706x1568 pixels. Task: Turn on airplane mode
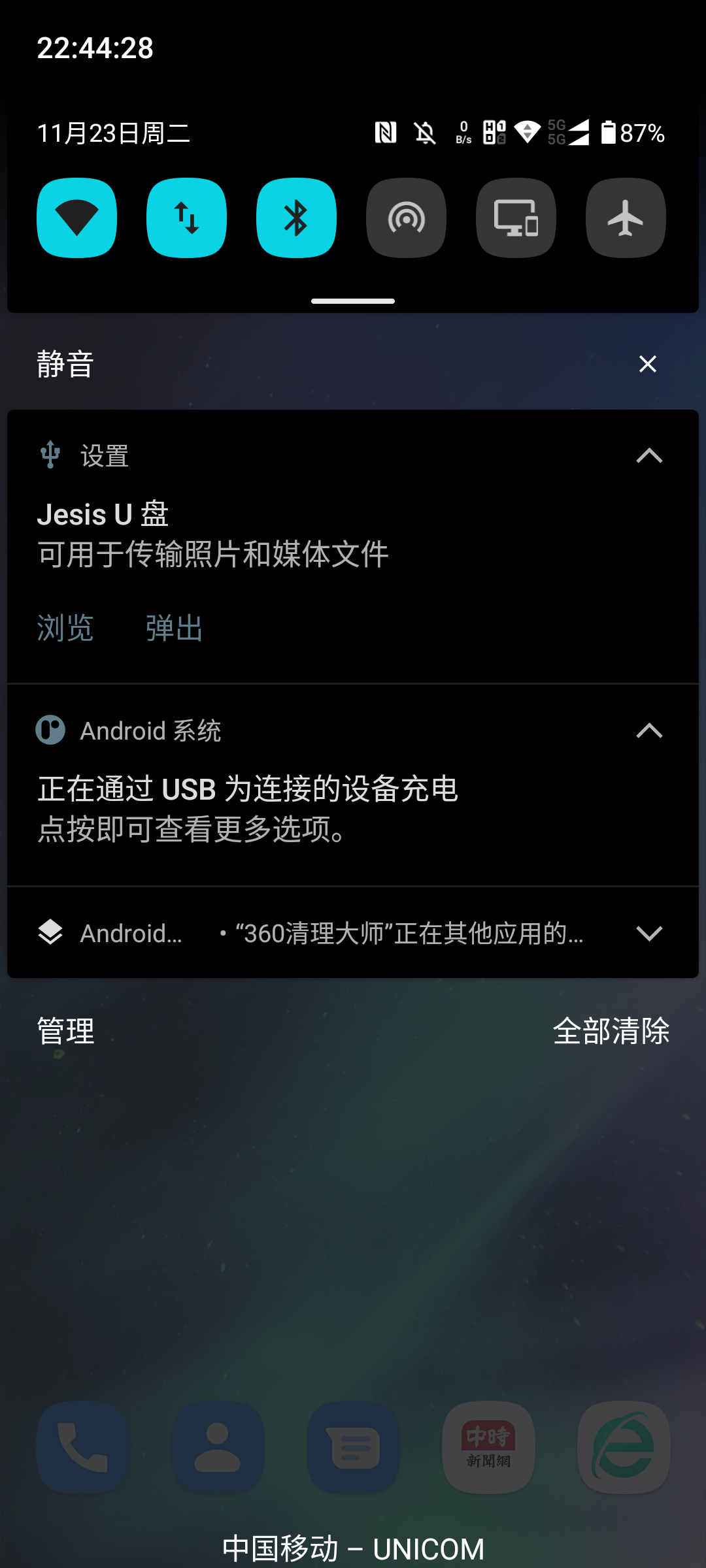626,218
